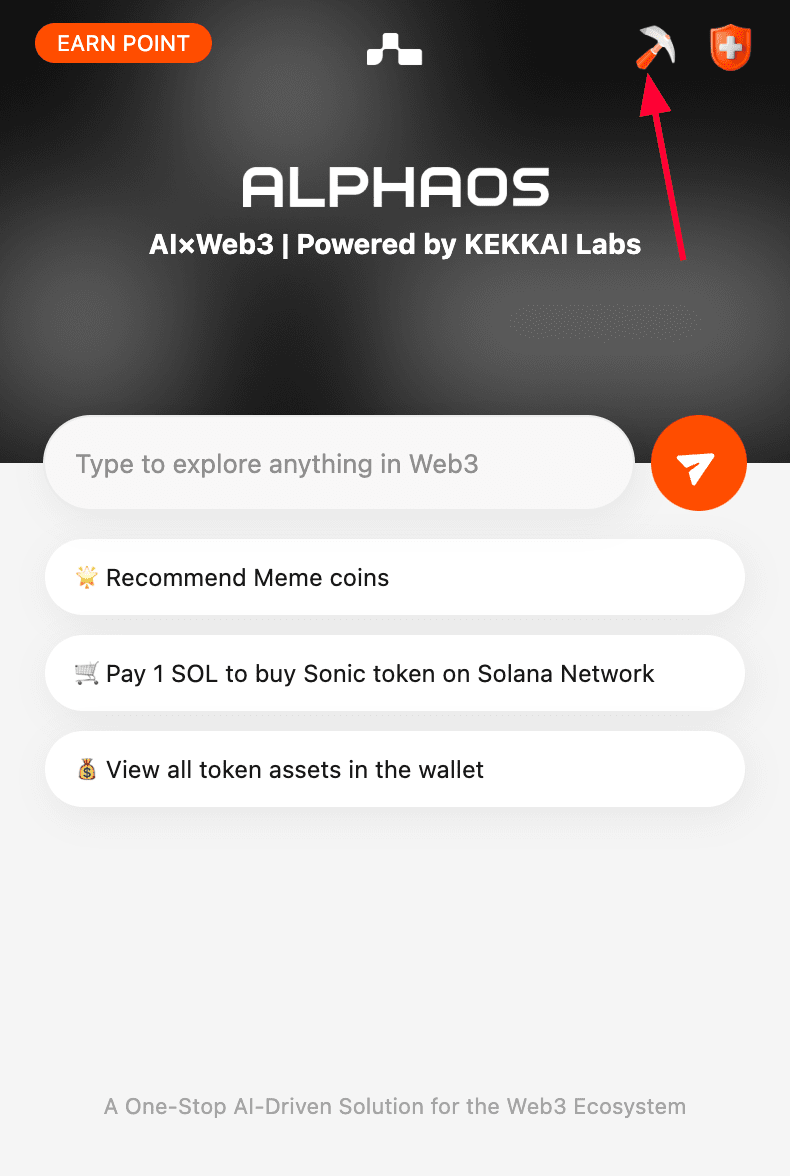Choose Pay 1 SOL to buy Sonic token
Image resolution: width=790 pixels, height=1176 pixels.
tap(394, 673)
